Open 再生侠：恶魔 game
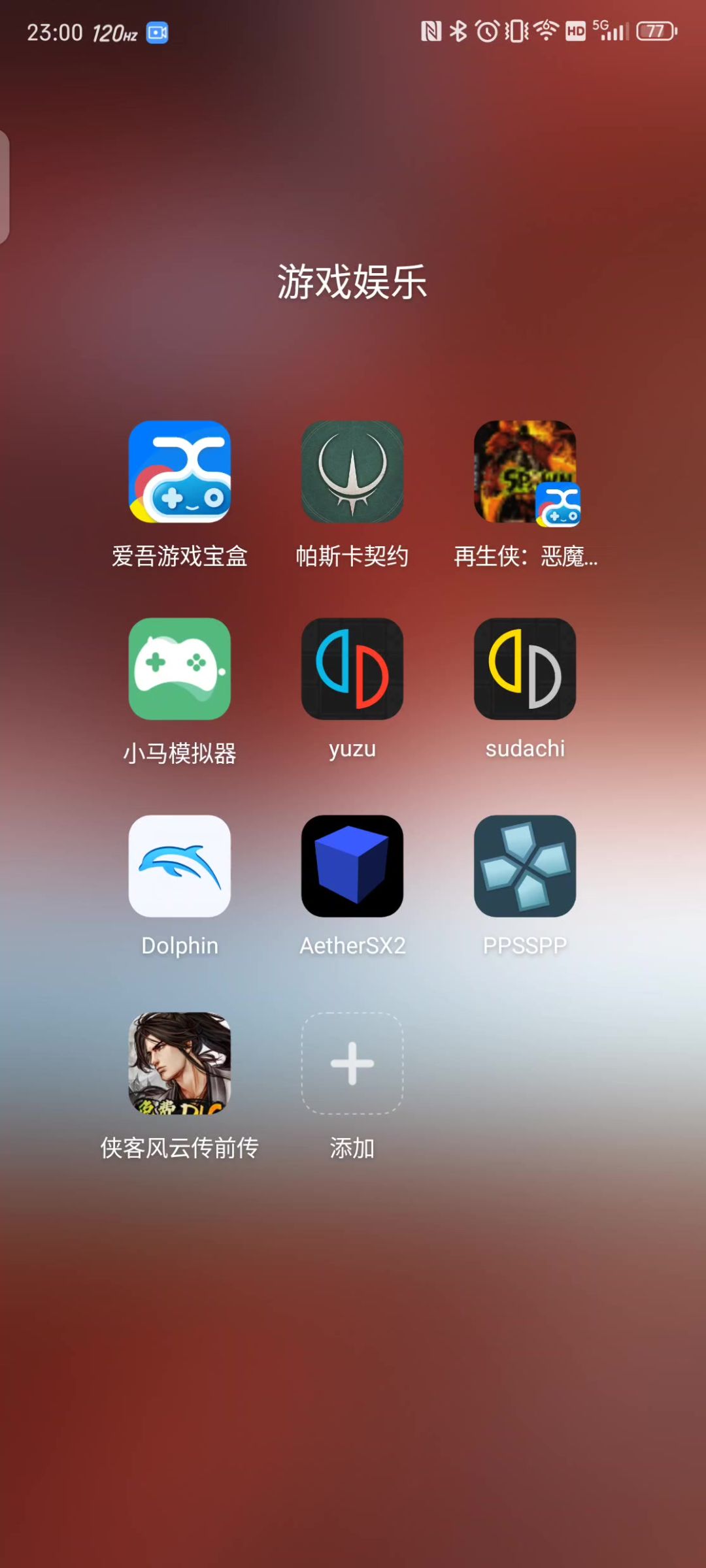 point(525,472)
